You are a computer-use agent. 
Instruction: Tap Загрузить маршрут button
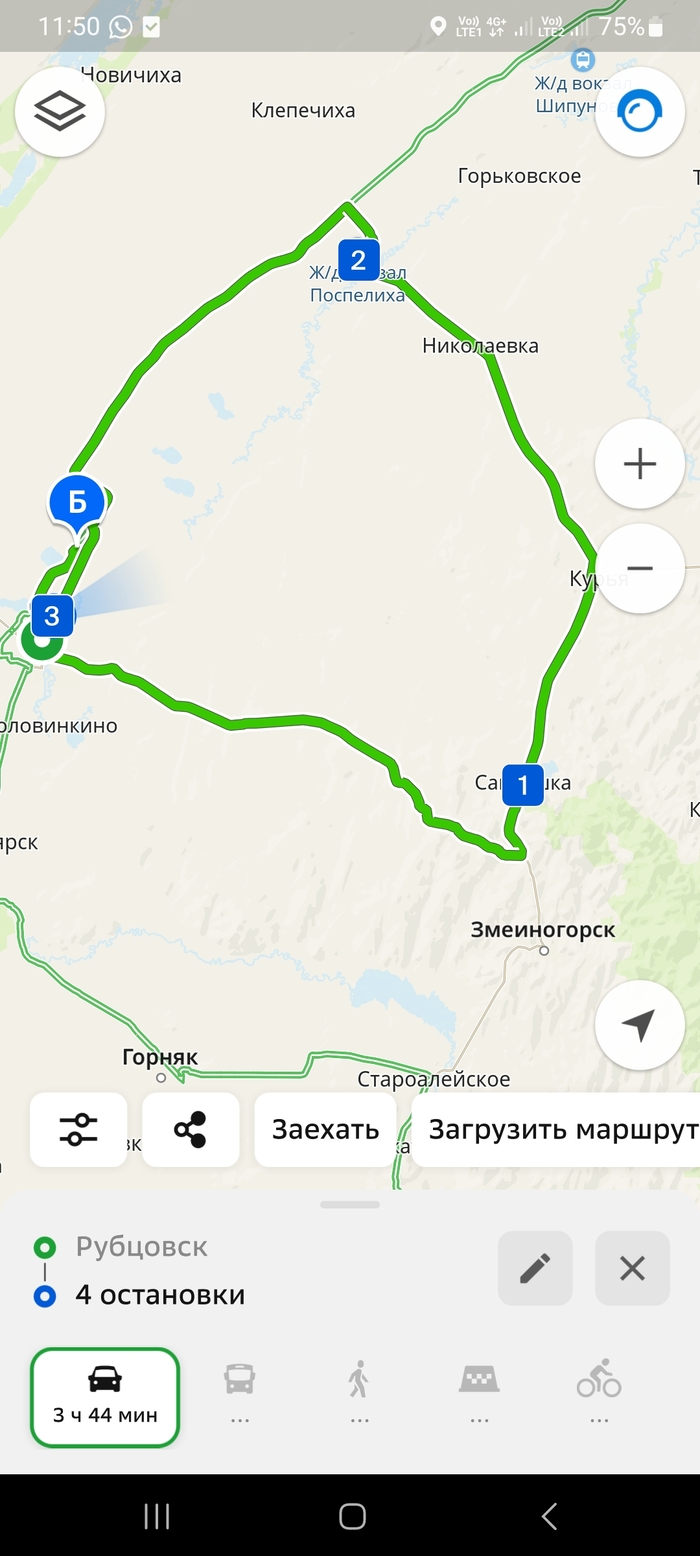click(x=562, y=1130)
